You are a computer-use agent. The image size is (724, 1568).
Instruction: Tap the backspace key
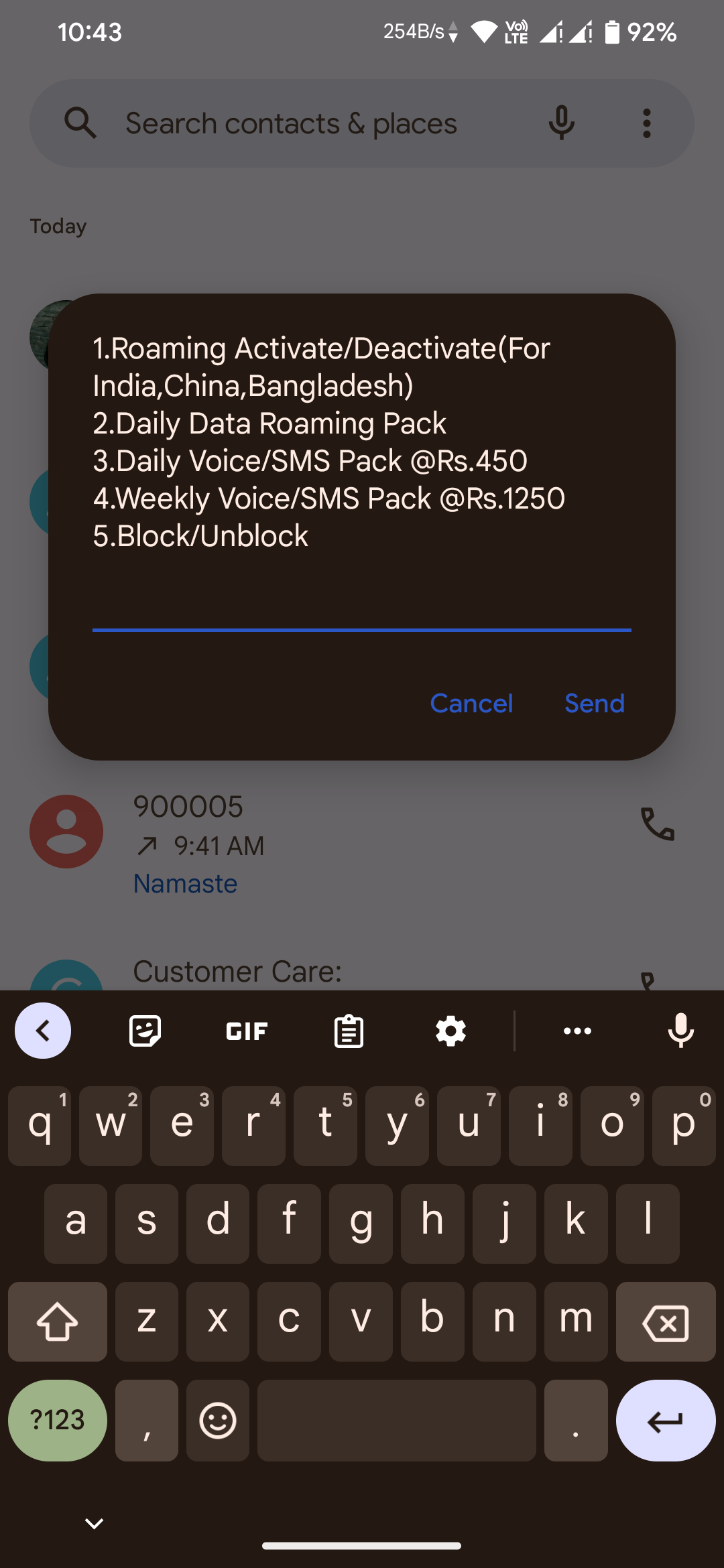pos(666,1322)
